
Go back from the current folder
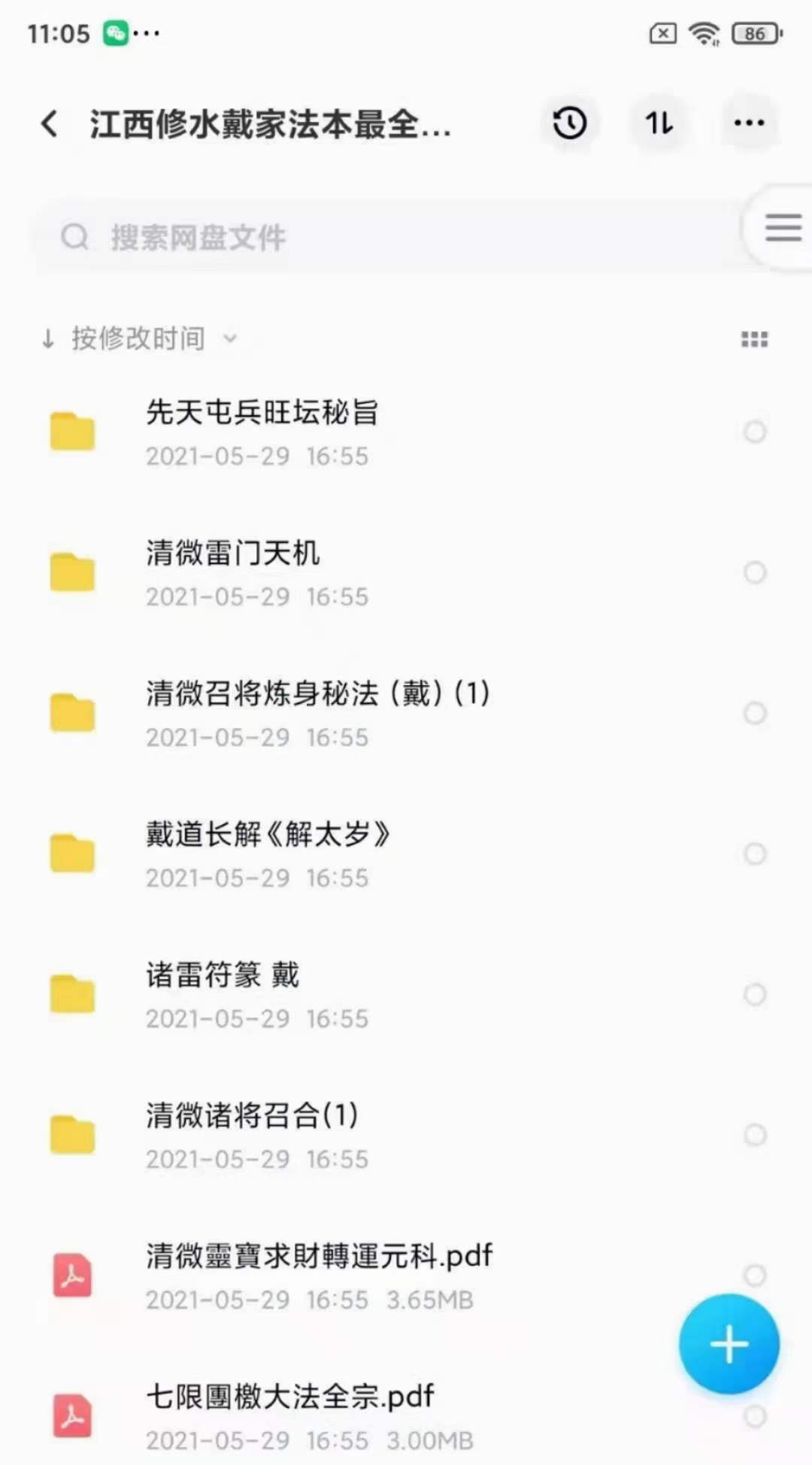pyautogui.click(x=50, y=124)
